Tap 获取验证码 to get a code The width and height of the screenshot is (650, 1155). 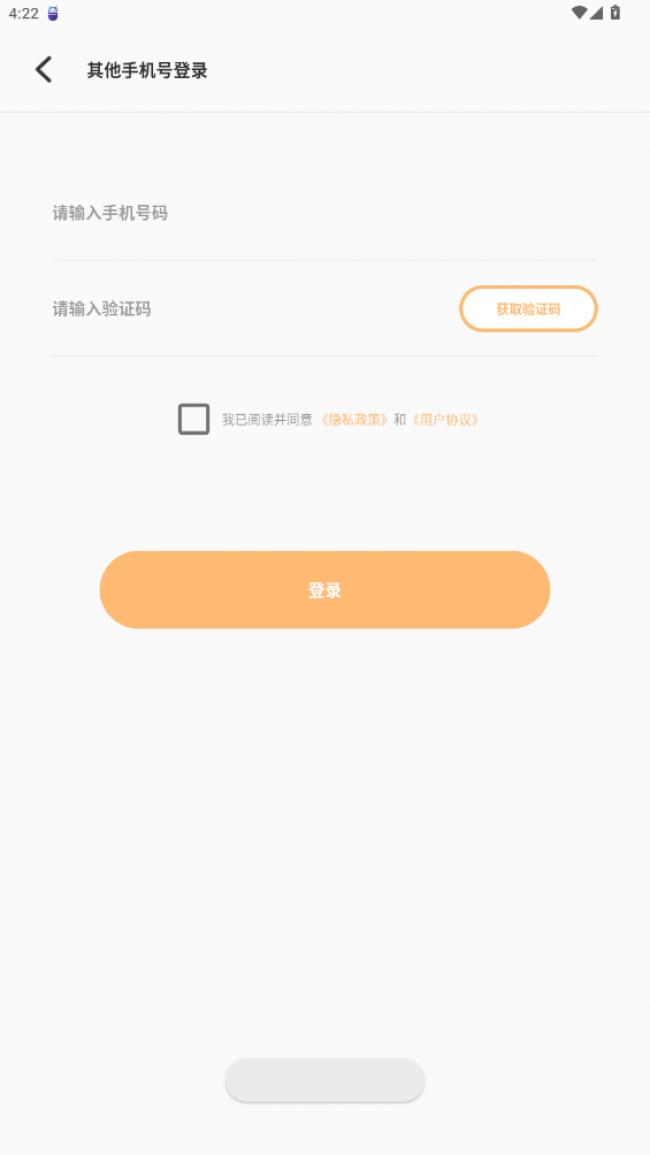click(x=528, y=309)
